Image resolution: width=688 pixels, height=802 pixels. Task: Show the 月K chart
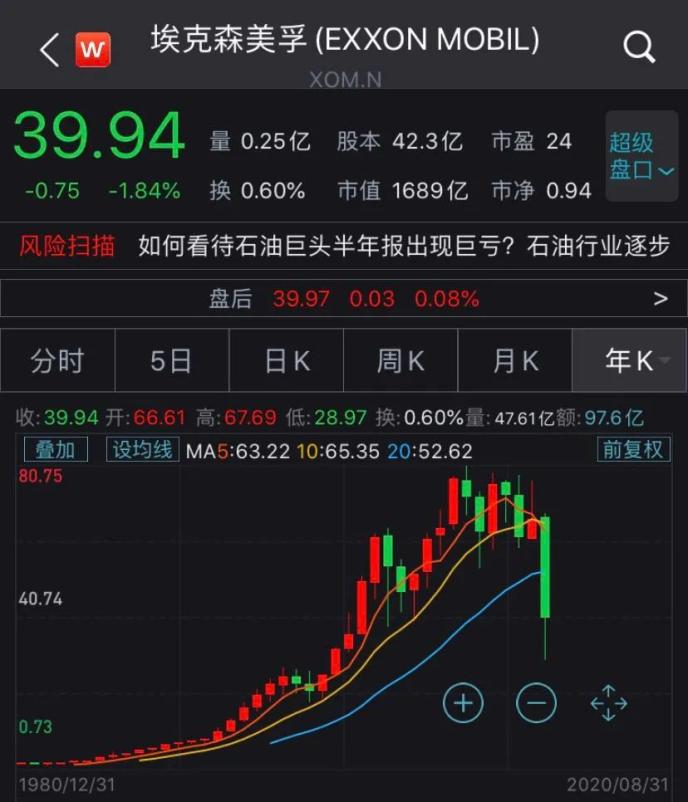click(x=514, y=361)
